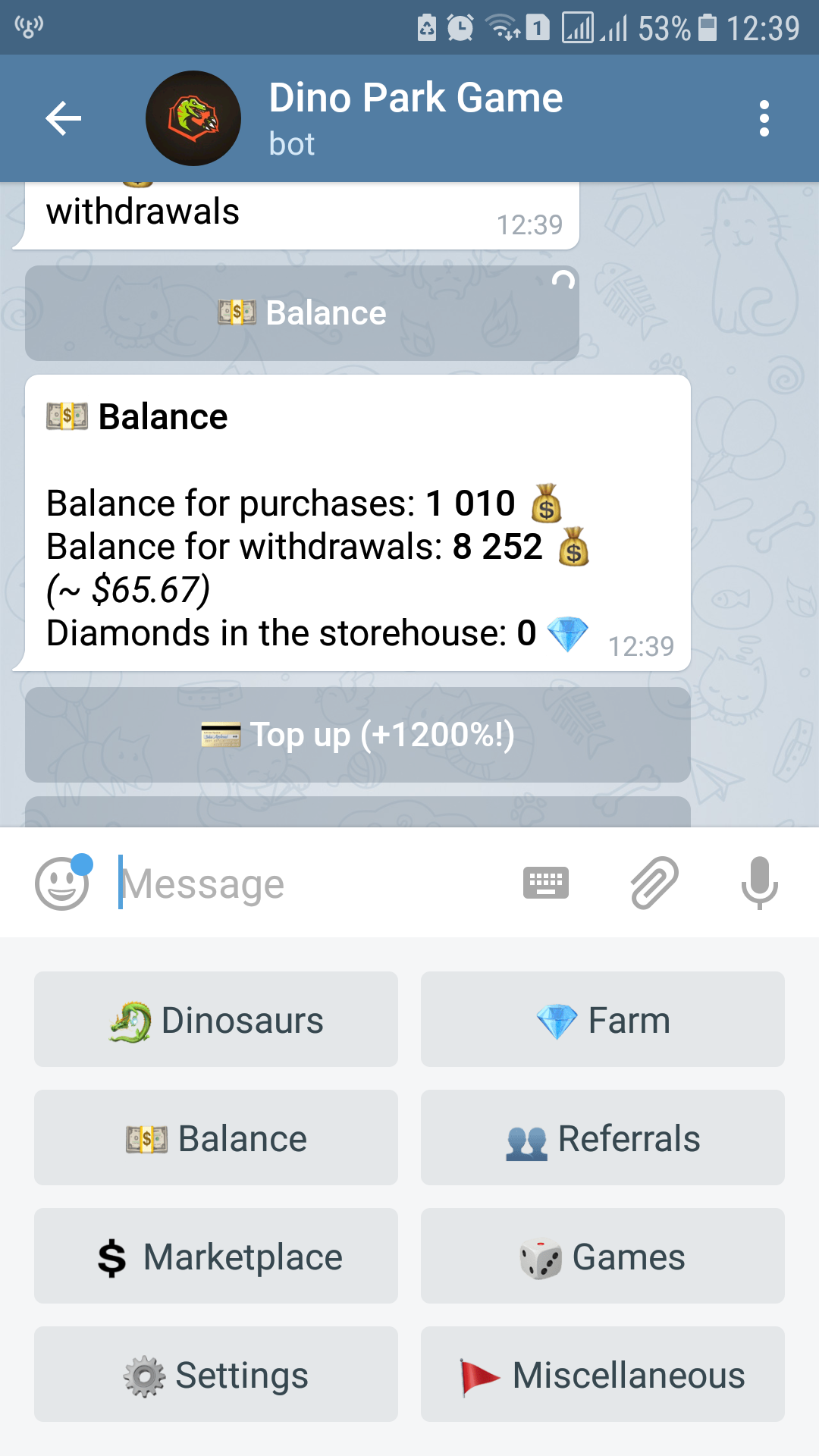Visit the Marketplace

[216, 1256]
